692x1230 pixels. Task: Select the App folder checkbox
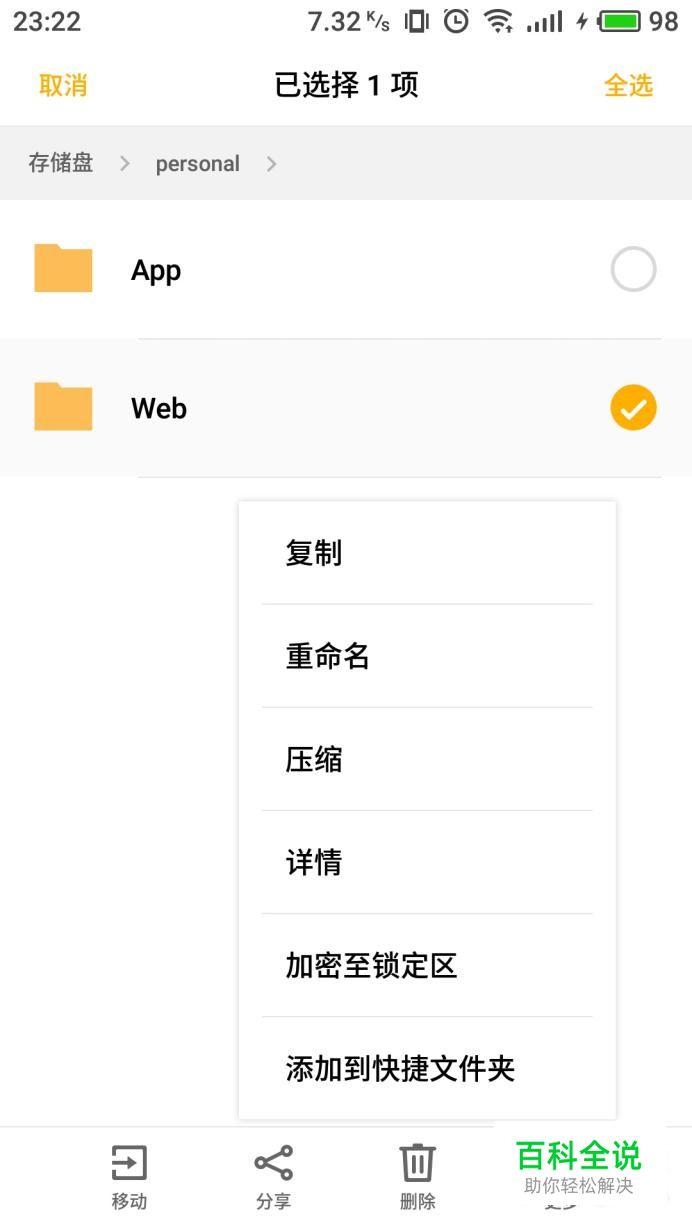(633, 269)
